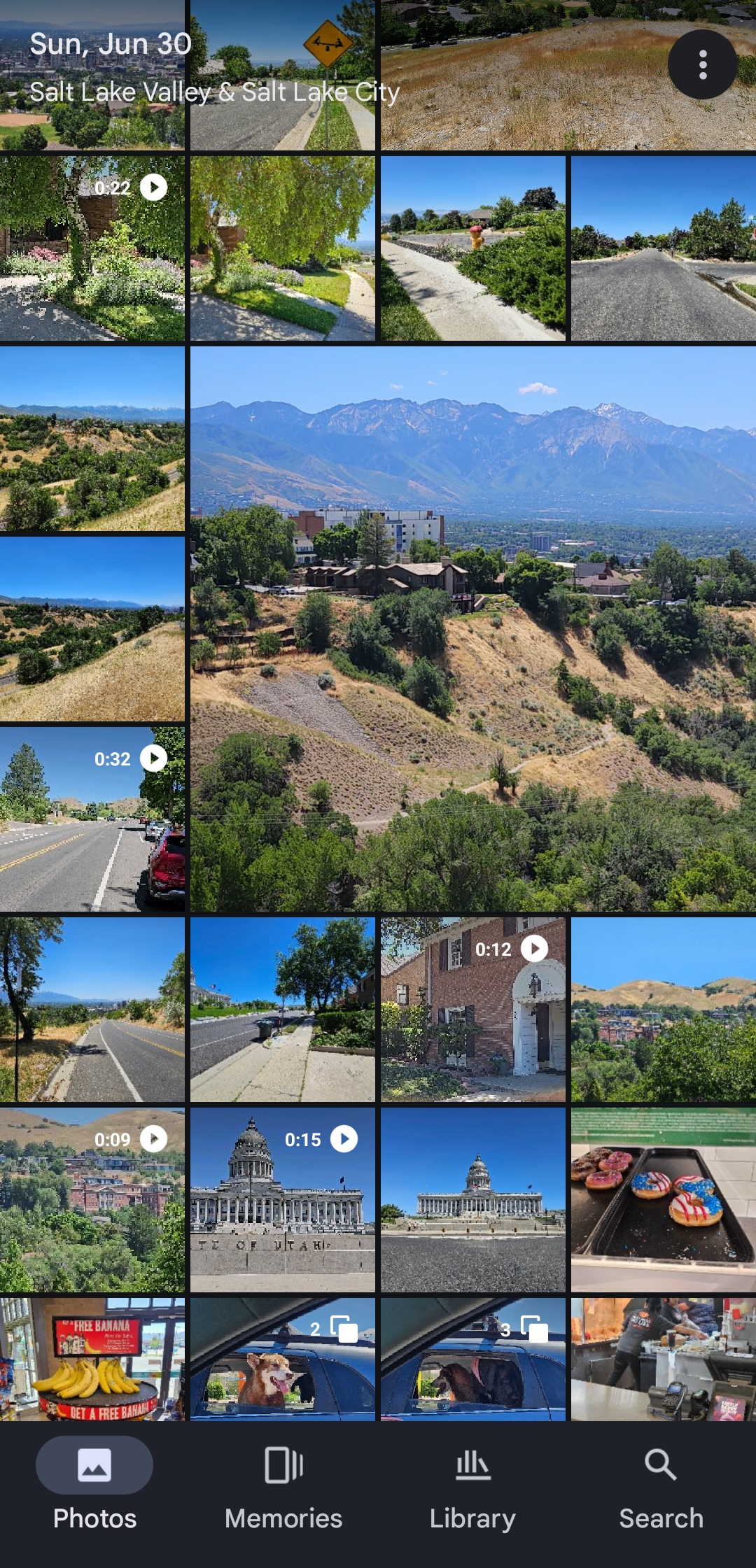756x1568 pixels.
Task: Open the 3-photo stack of dog in car
Action: click(472, 1359)
